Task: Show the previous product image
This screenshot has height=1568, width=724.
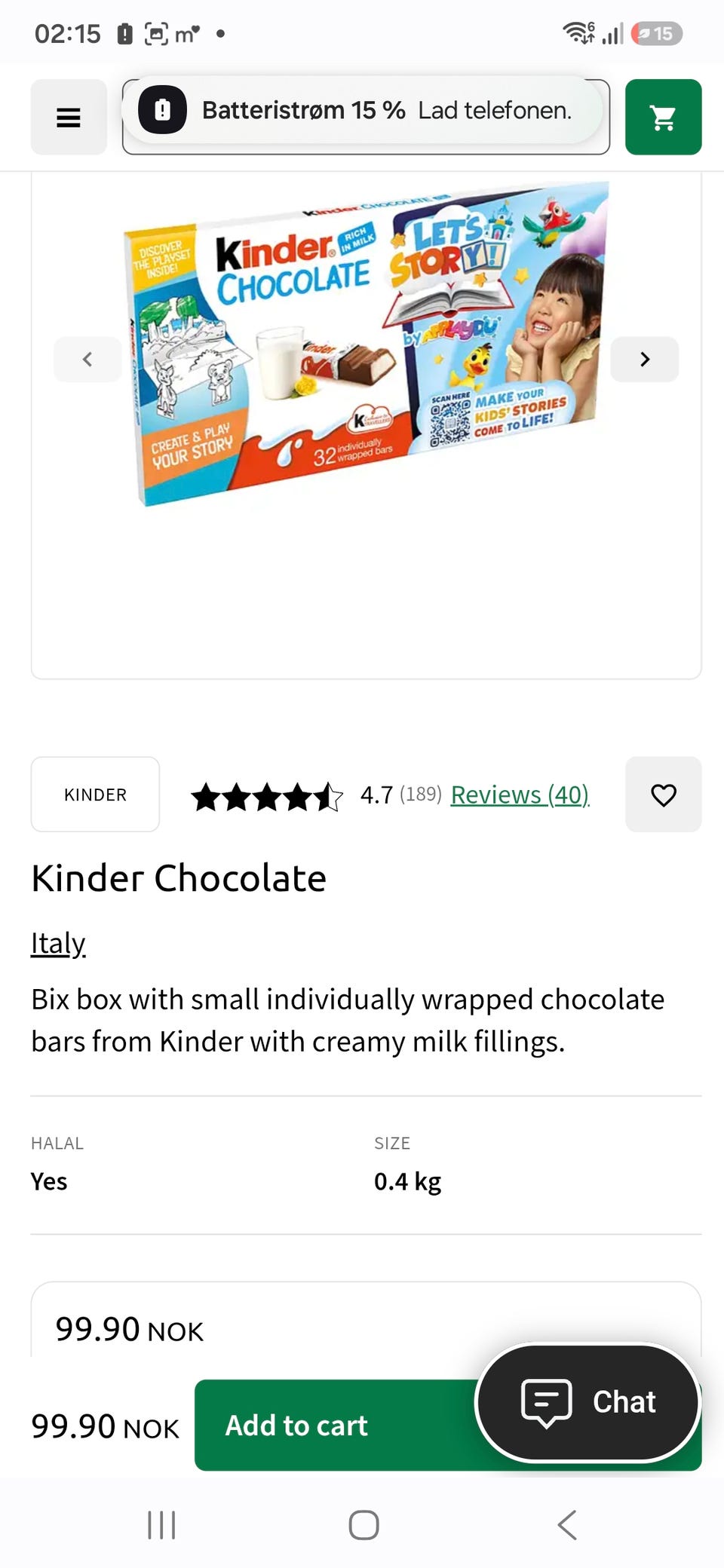Action: [87, 359]
